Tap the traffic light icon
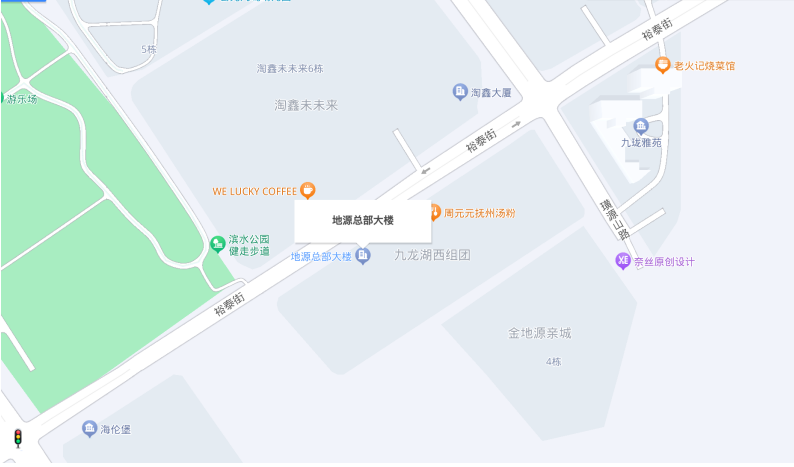The height and width of the screenshot is (467, 794). 17,438
